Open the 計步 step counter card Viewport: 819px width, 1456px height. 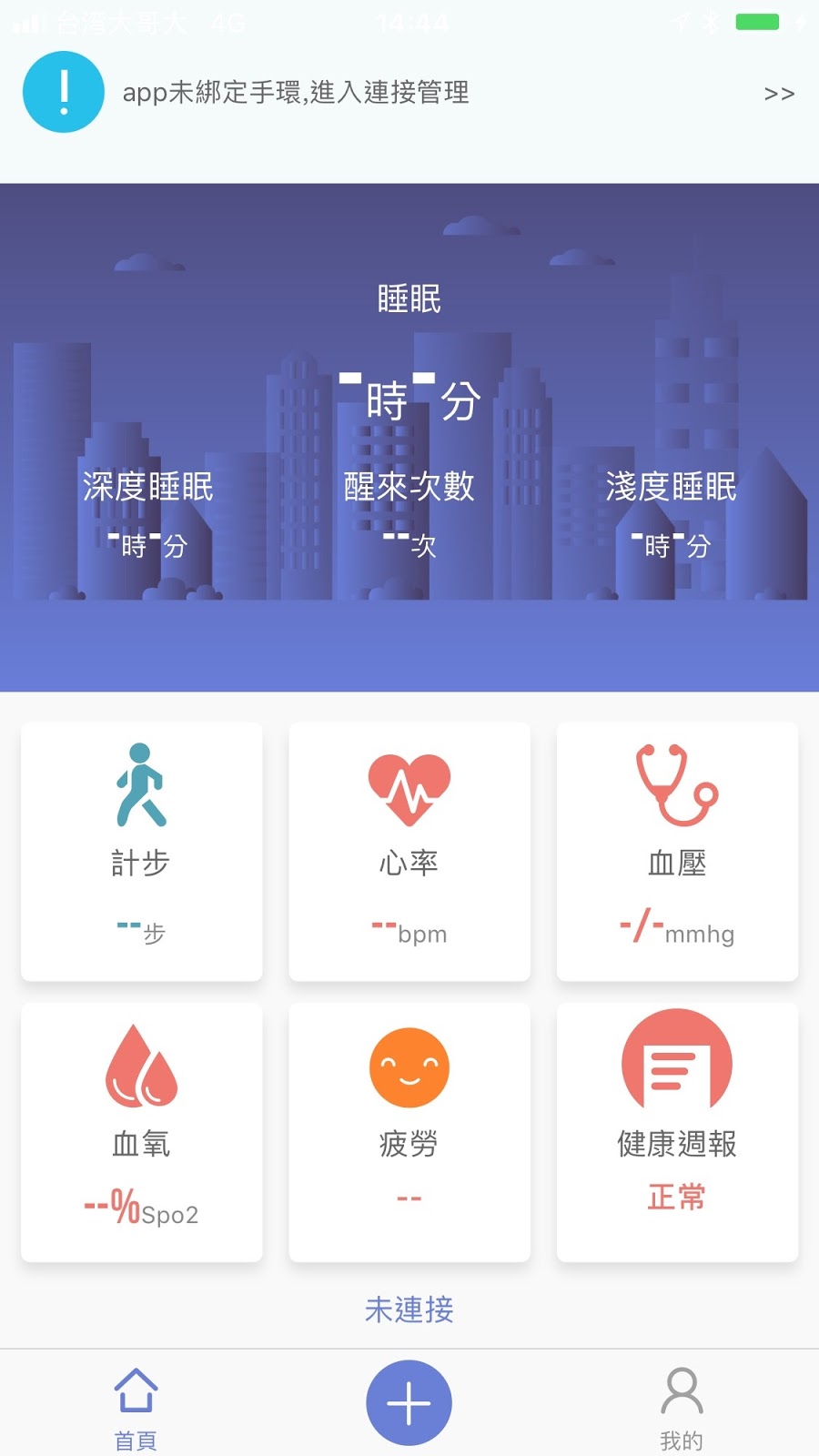[x=142, y=852]
